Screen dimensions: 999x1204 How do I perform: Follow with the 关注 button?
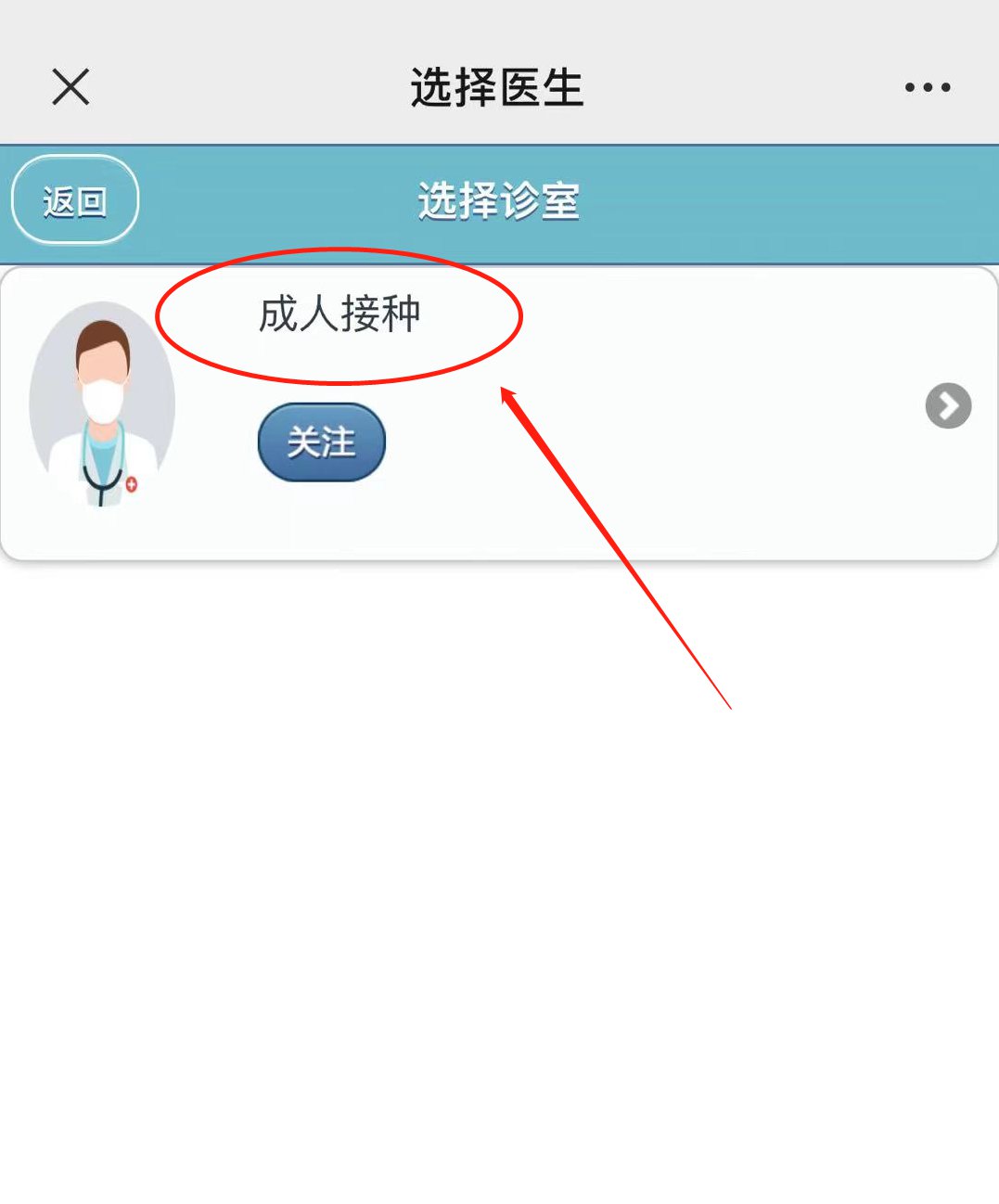click(321, 442)
